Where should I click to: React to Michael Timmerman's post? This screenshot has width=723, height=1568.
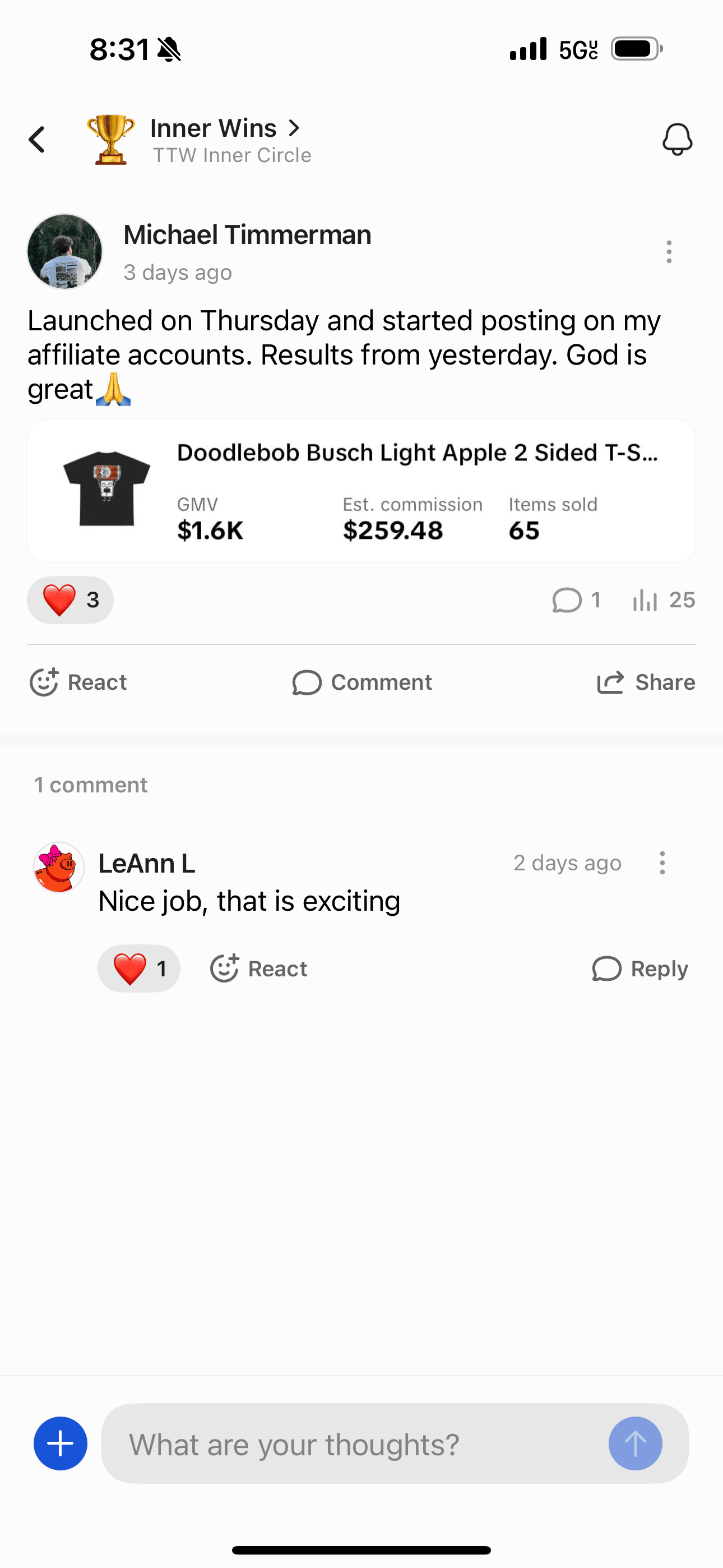tap(78, 682)
